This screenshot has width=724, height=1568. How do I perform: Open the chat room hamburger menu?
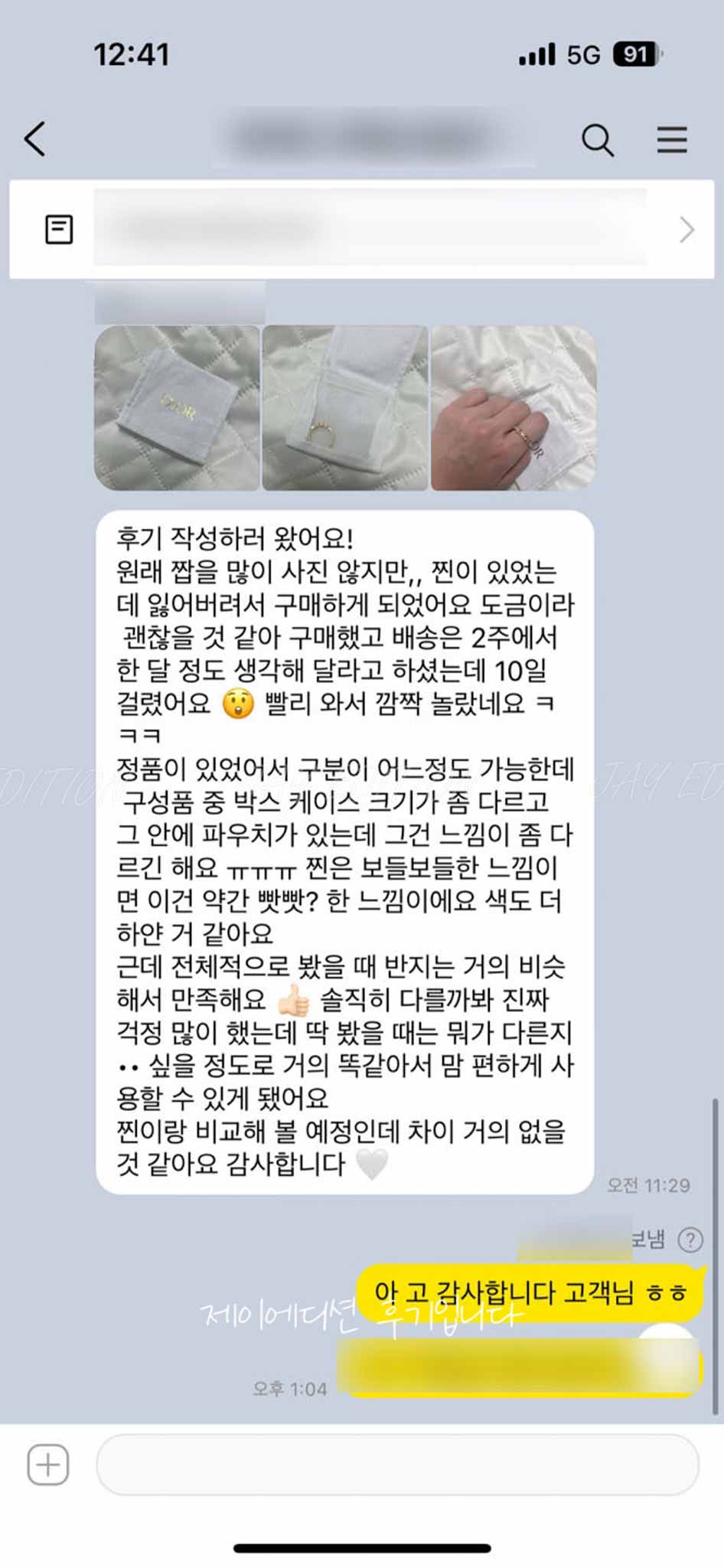point(671,140)
